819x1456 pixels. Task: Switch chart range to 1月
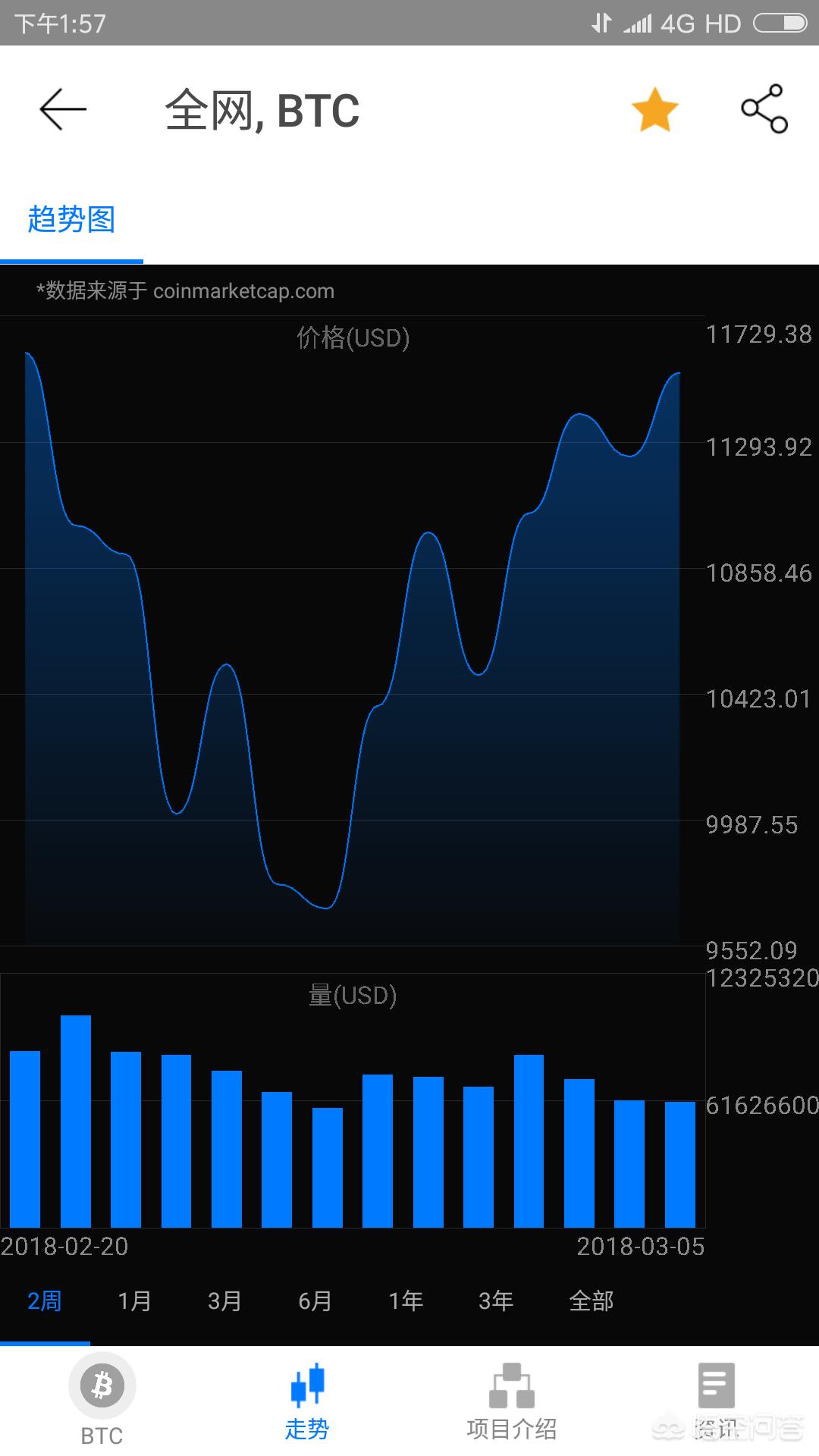tap(134, 1301)
